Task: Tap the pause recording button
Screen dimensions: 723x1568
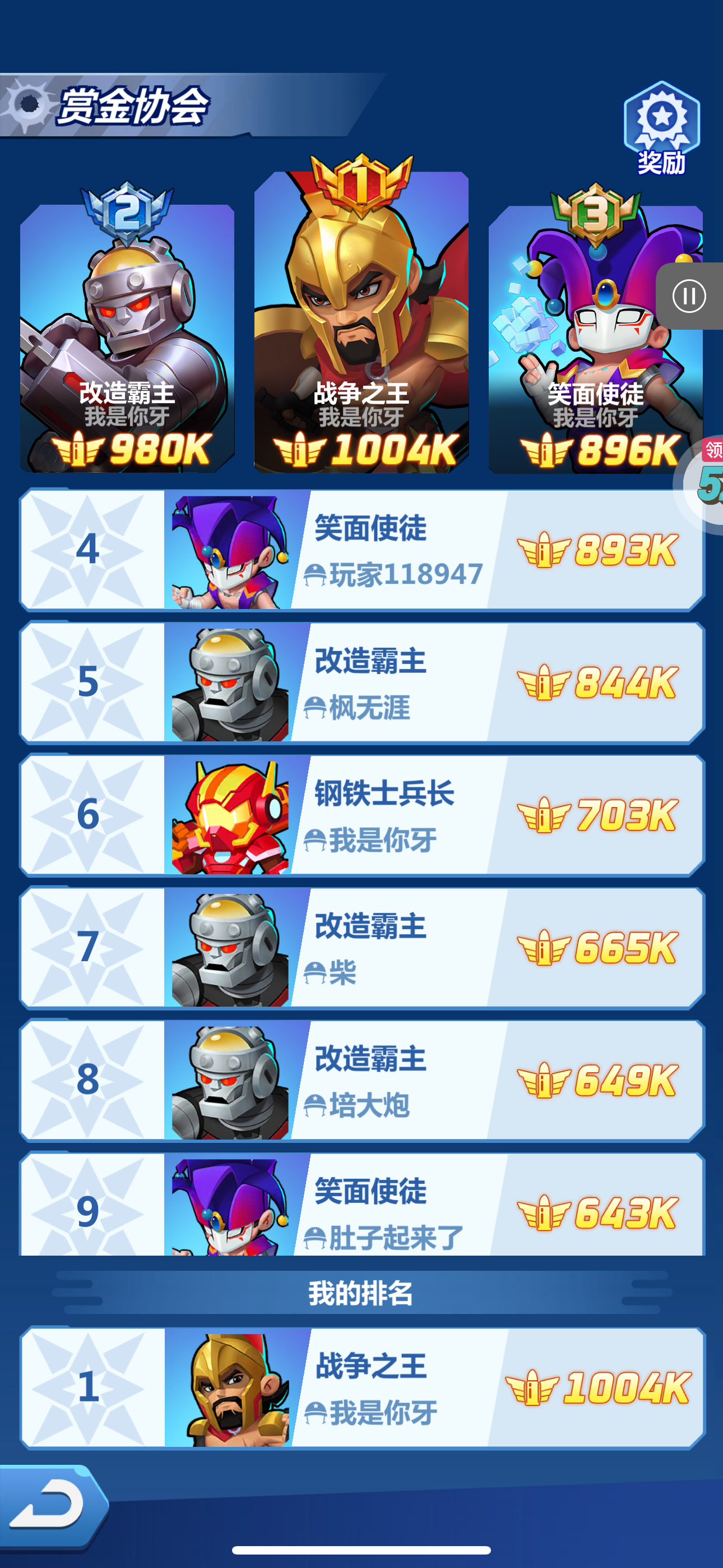Action: pyautogui.click(x=689, y=297)
